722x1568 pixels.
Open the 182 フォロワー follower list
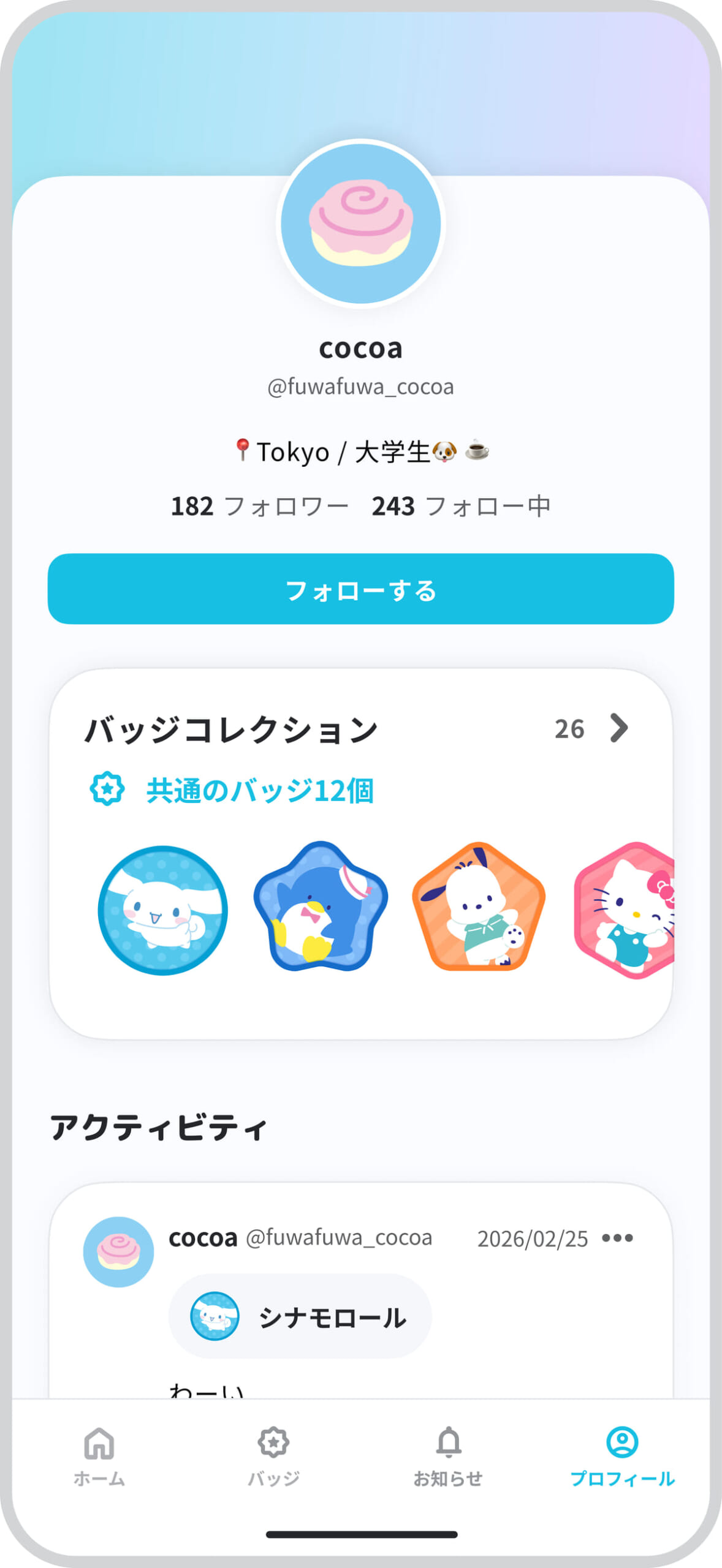coord(257,505)
